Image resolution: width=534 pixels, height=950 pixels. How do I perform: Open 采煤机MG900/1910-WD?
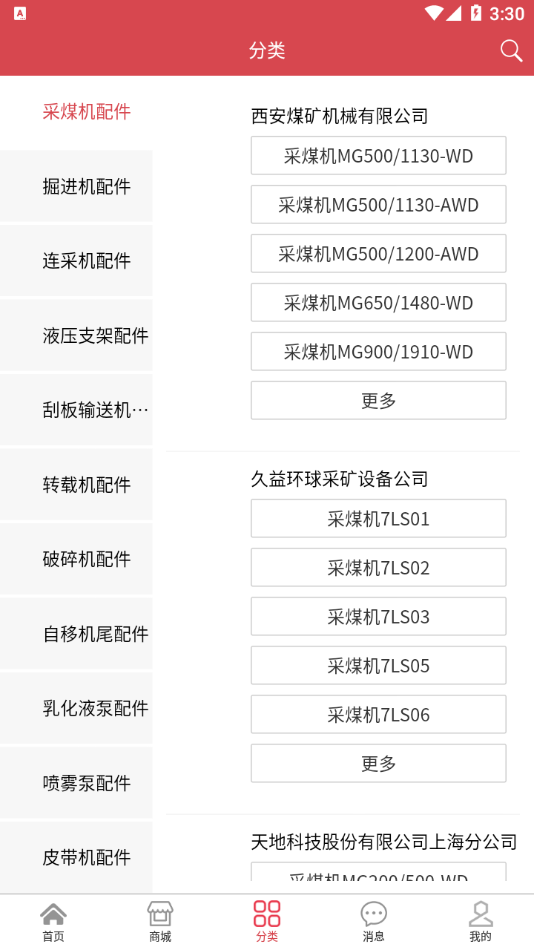(378, 351)
